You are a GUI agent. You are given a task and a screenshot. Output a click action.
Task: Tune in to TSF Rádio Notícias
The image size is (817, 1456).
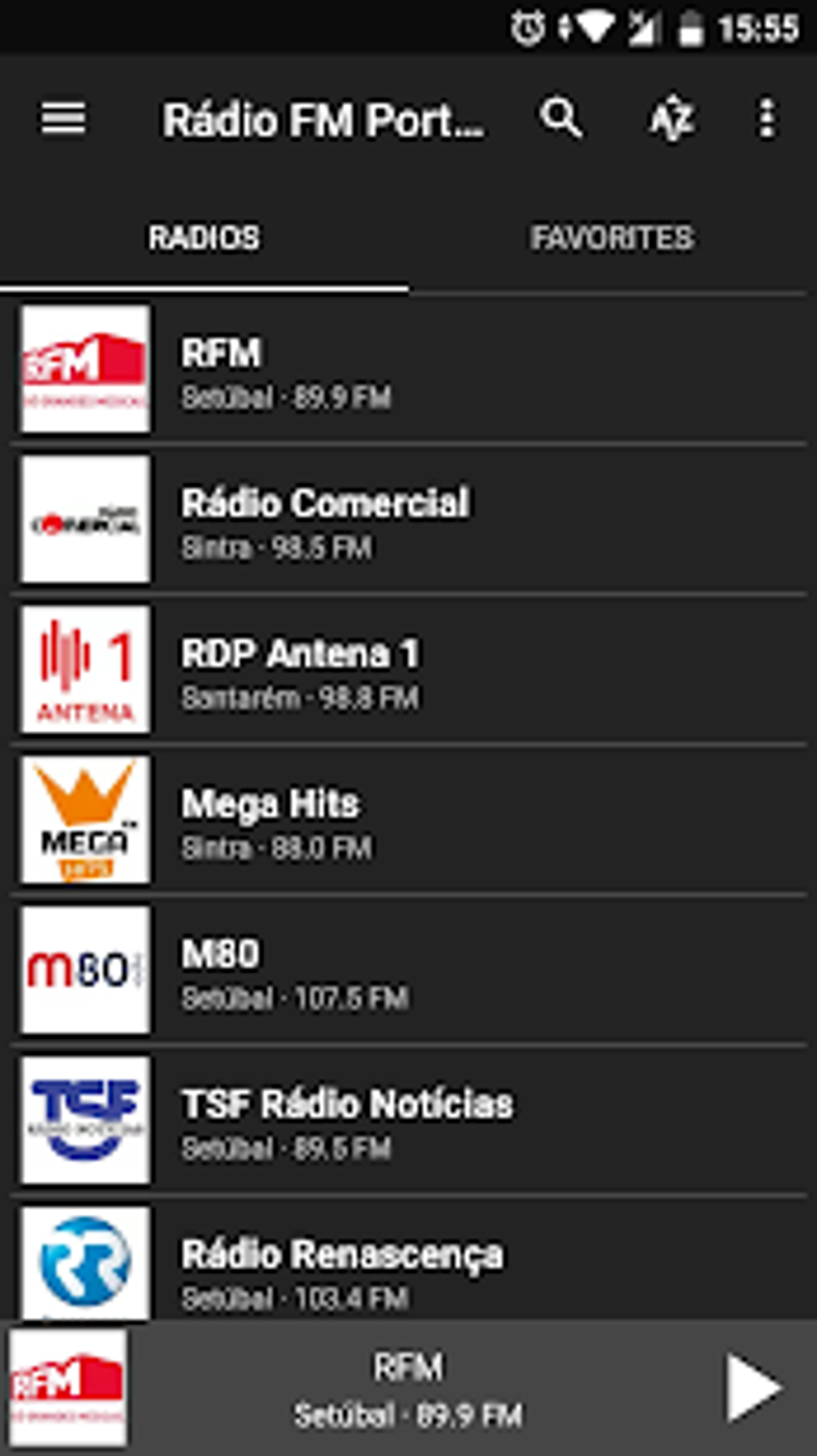[x=408, y=1122]
